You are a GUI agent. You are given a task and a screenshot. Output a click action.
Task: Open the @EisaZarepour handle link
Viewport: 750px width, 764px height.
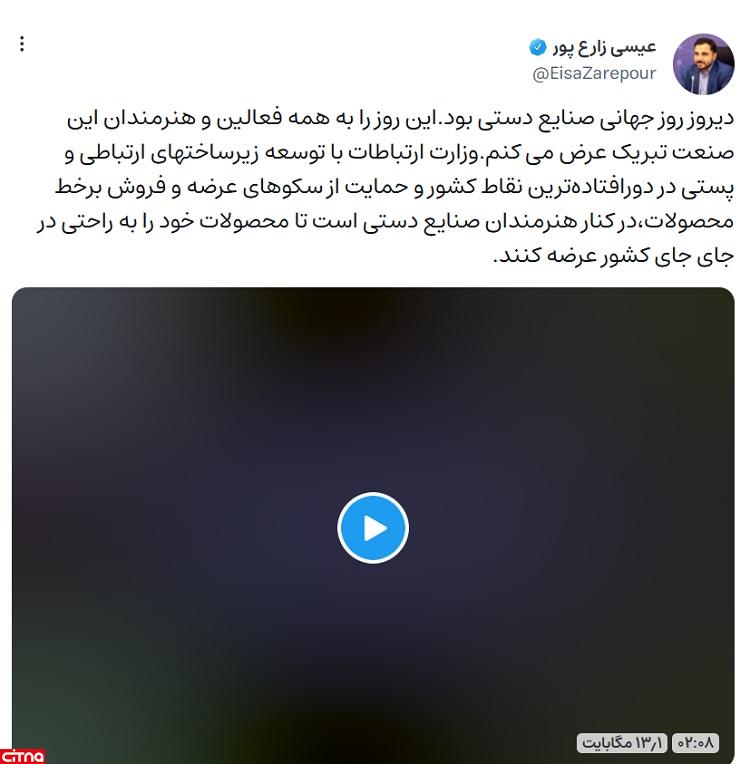pyautogui.click(x=593, y=75)
